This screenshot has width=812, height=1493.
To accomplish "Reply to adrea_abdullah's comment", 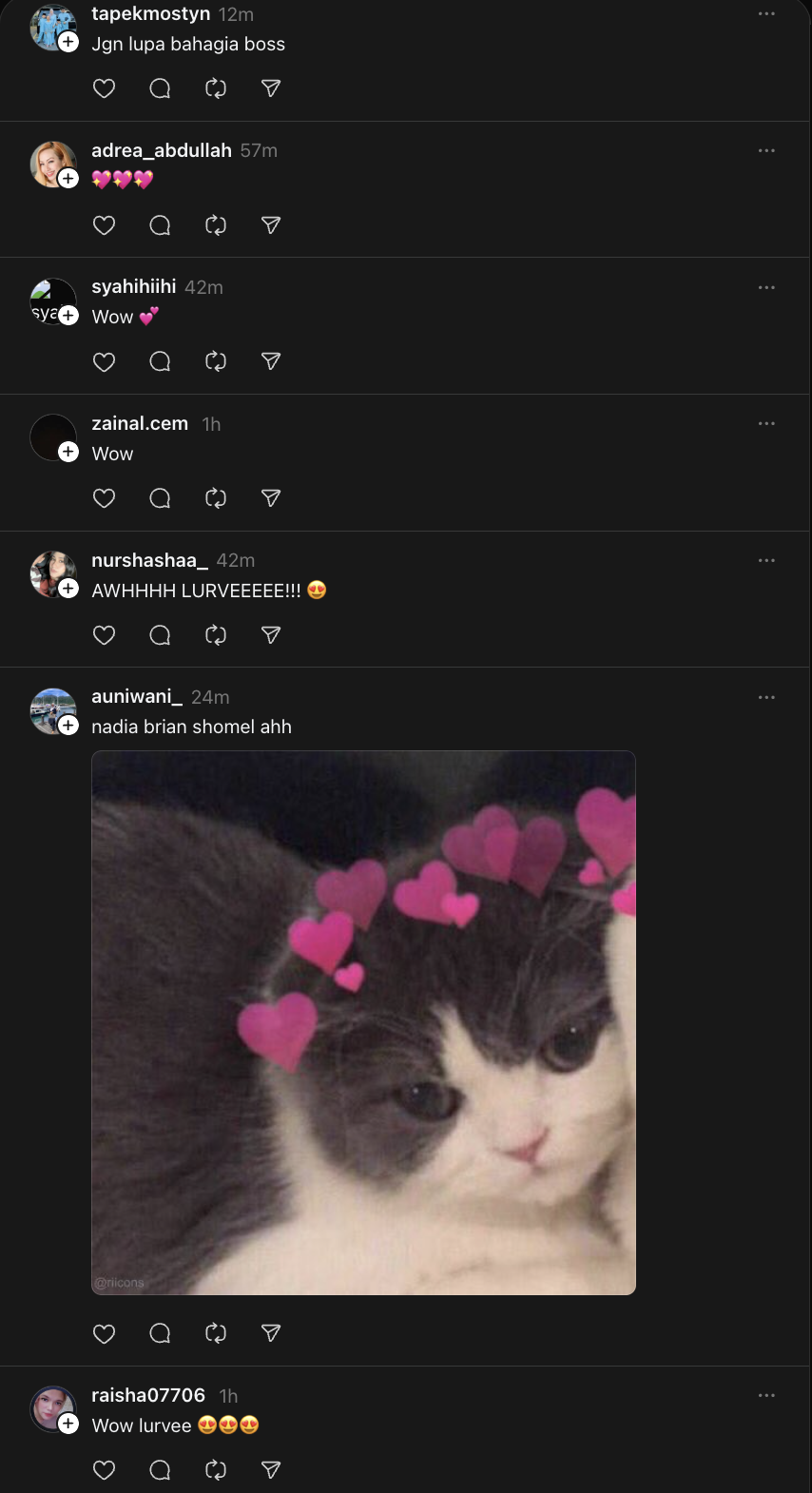I will point(160,225).
